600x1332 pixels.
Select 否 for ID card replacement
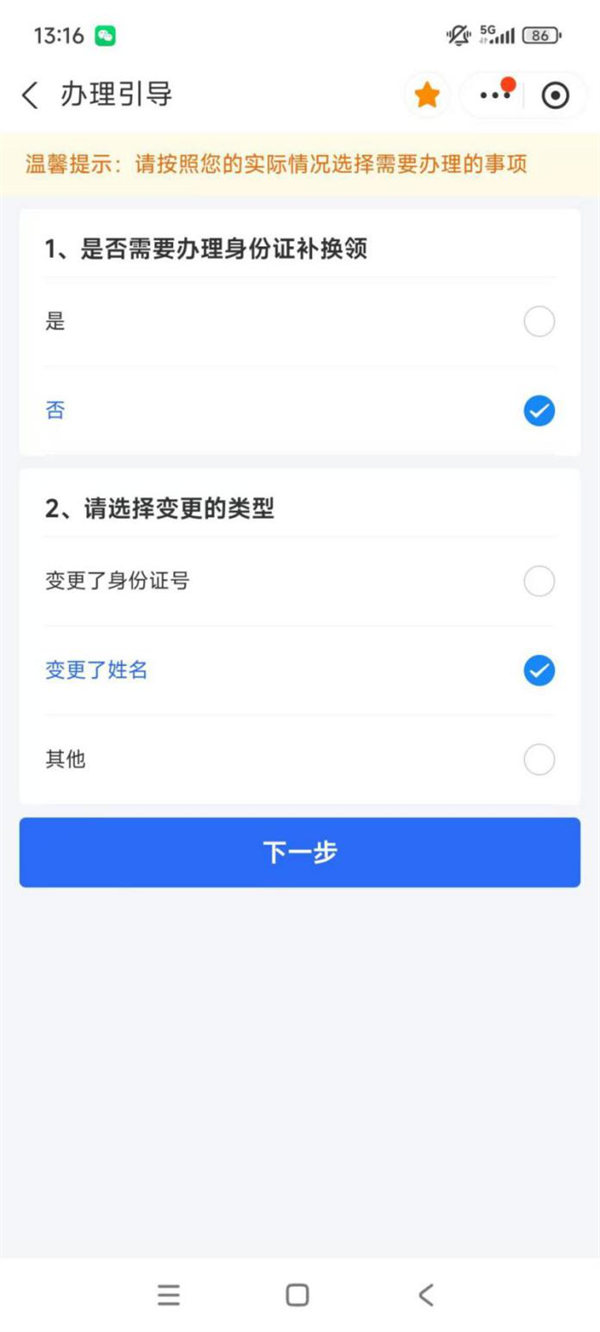[x=300, y=411]
